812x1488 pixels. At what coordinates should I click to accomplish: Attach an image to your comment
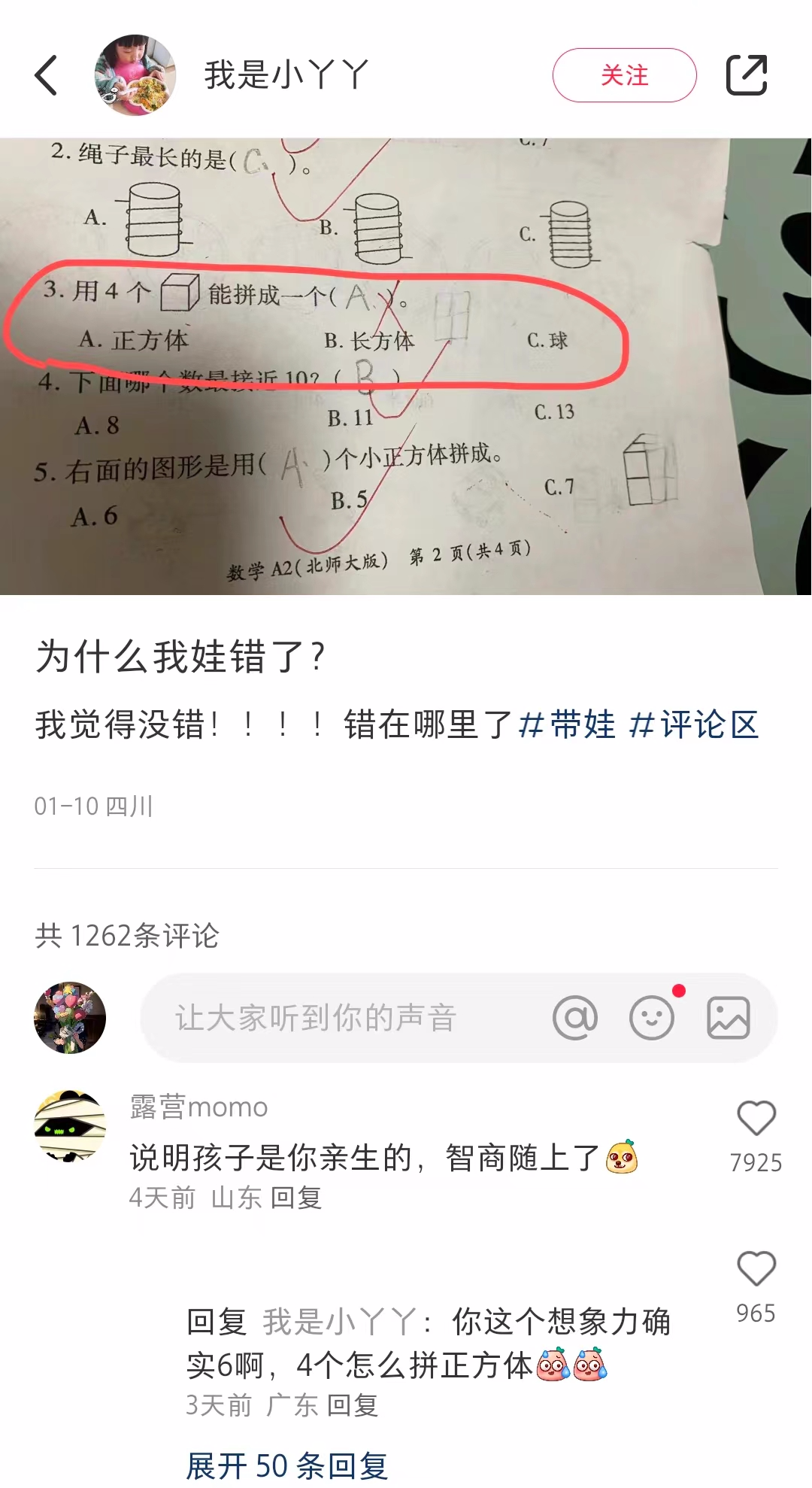(728, 1018)
